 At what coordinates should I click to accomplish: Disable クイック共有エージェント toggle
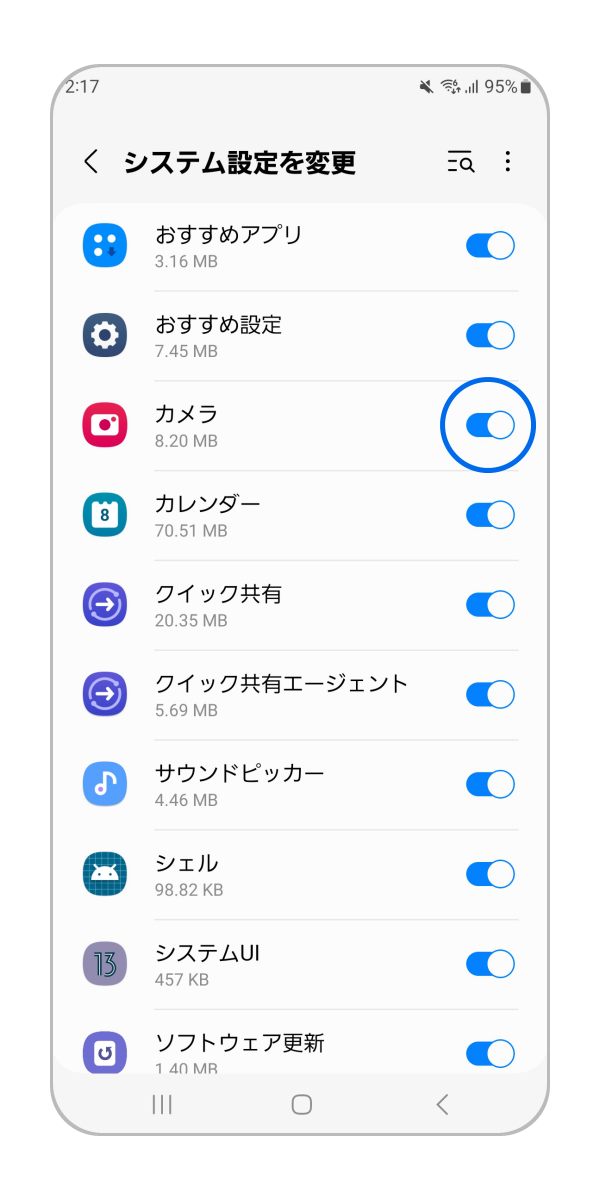point(490,694)
